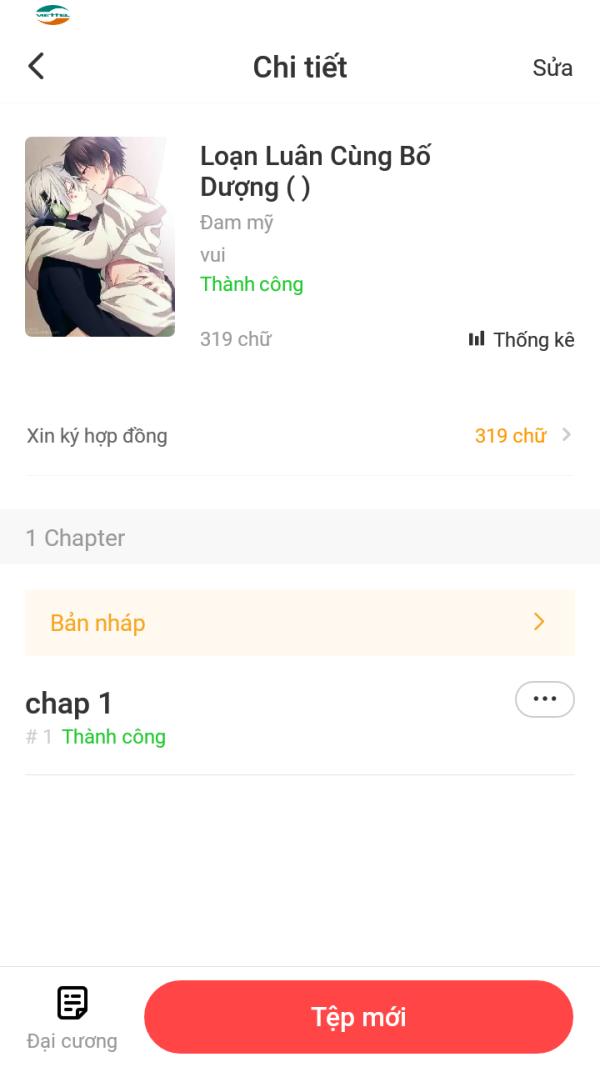The width and height of the screenshot is (600, 1067).
Task: Tap Sửa to edit the details
Action: click(x=552, y=68)
